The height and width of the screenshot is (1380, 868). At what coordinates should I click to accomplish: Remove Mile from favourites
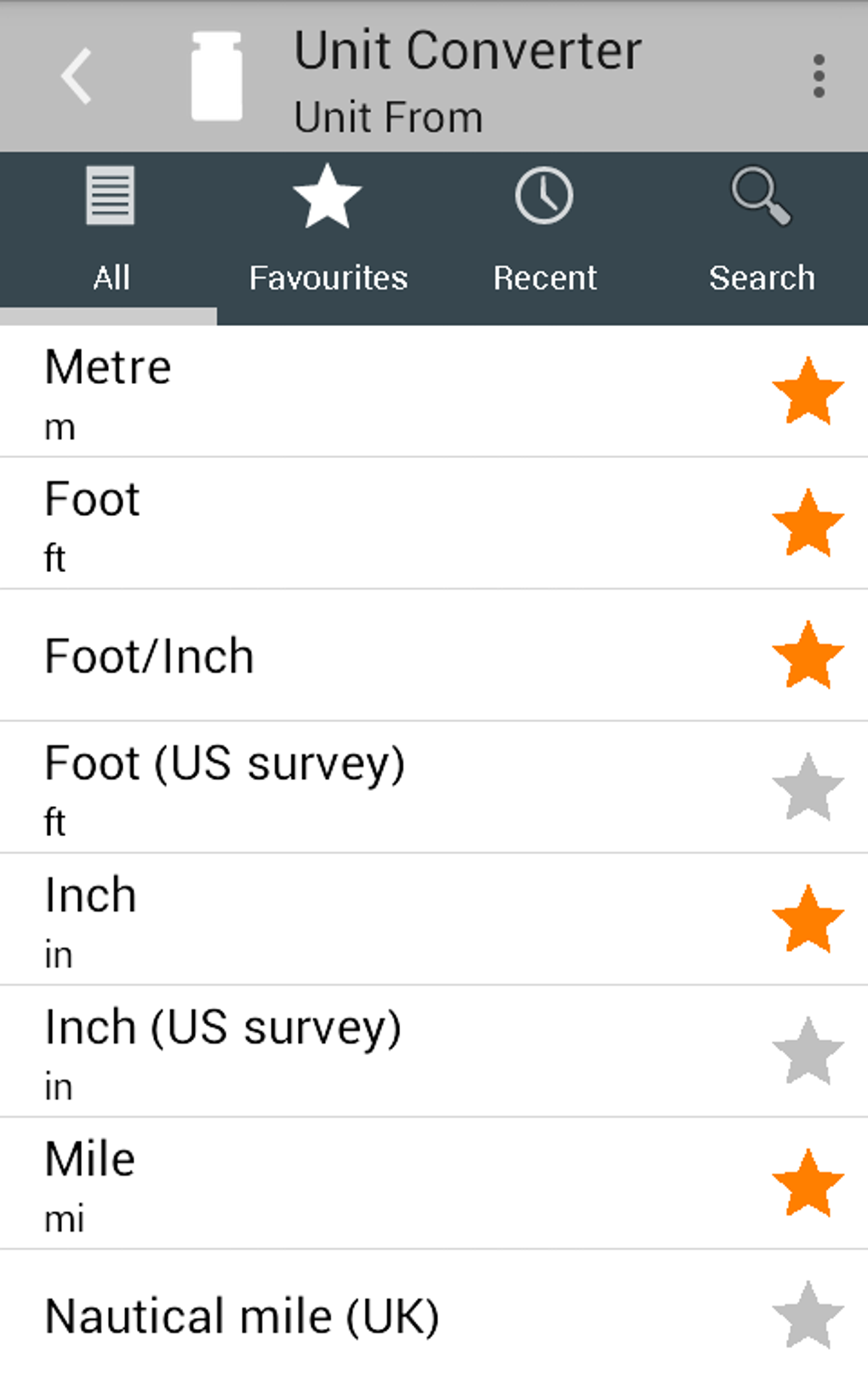(x=807, y=1182)
